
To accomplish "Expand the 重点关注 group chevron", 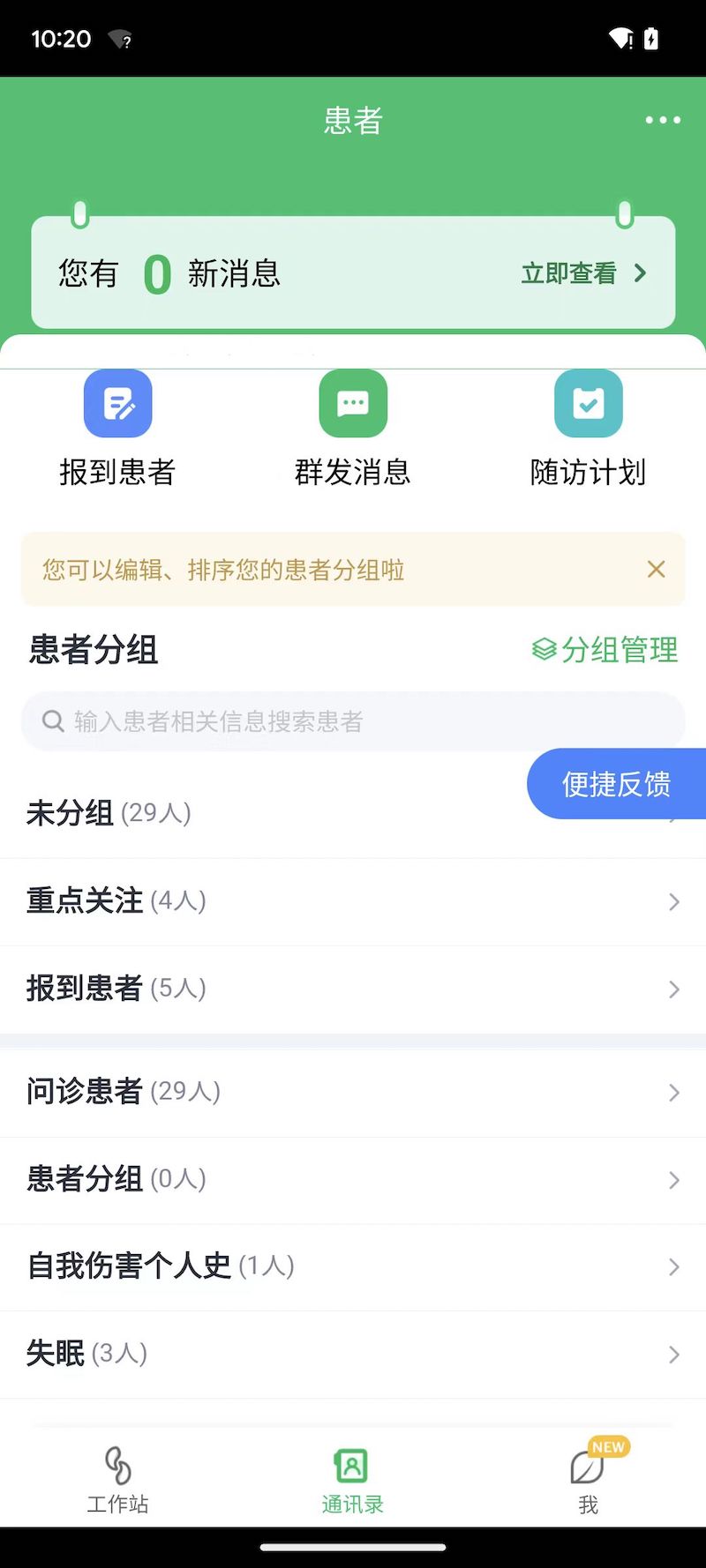I will click(x=673, y=901).
